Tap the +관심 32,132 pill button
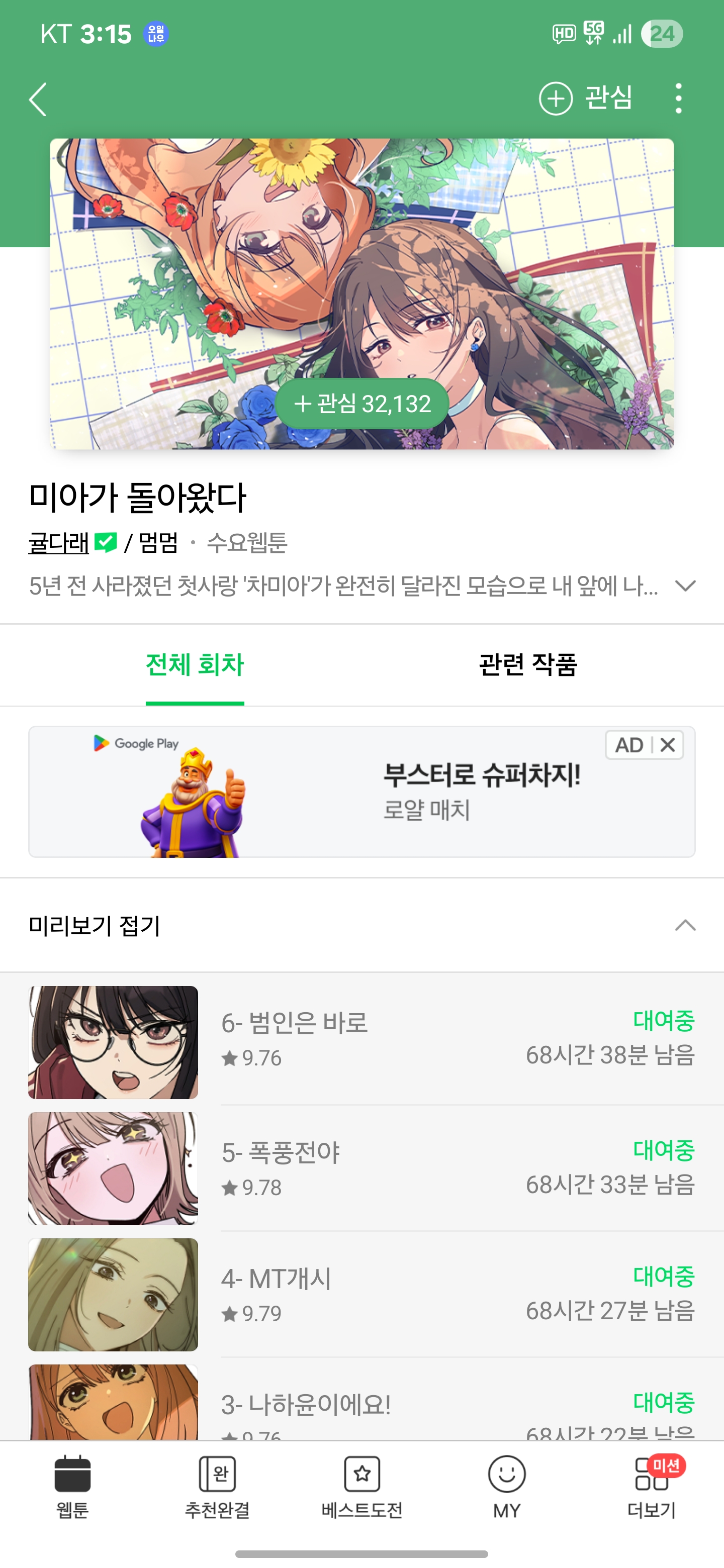 pyautogui.click(x=363, y=404)
